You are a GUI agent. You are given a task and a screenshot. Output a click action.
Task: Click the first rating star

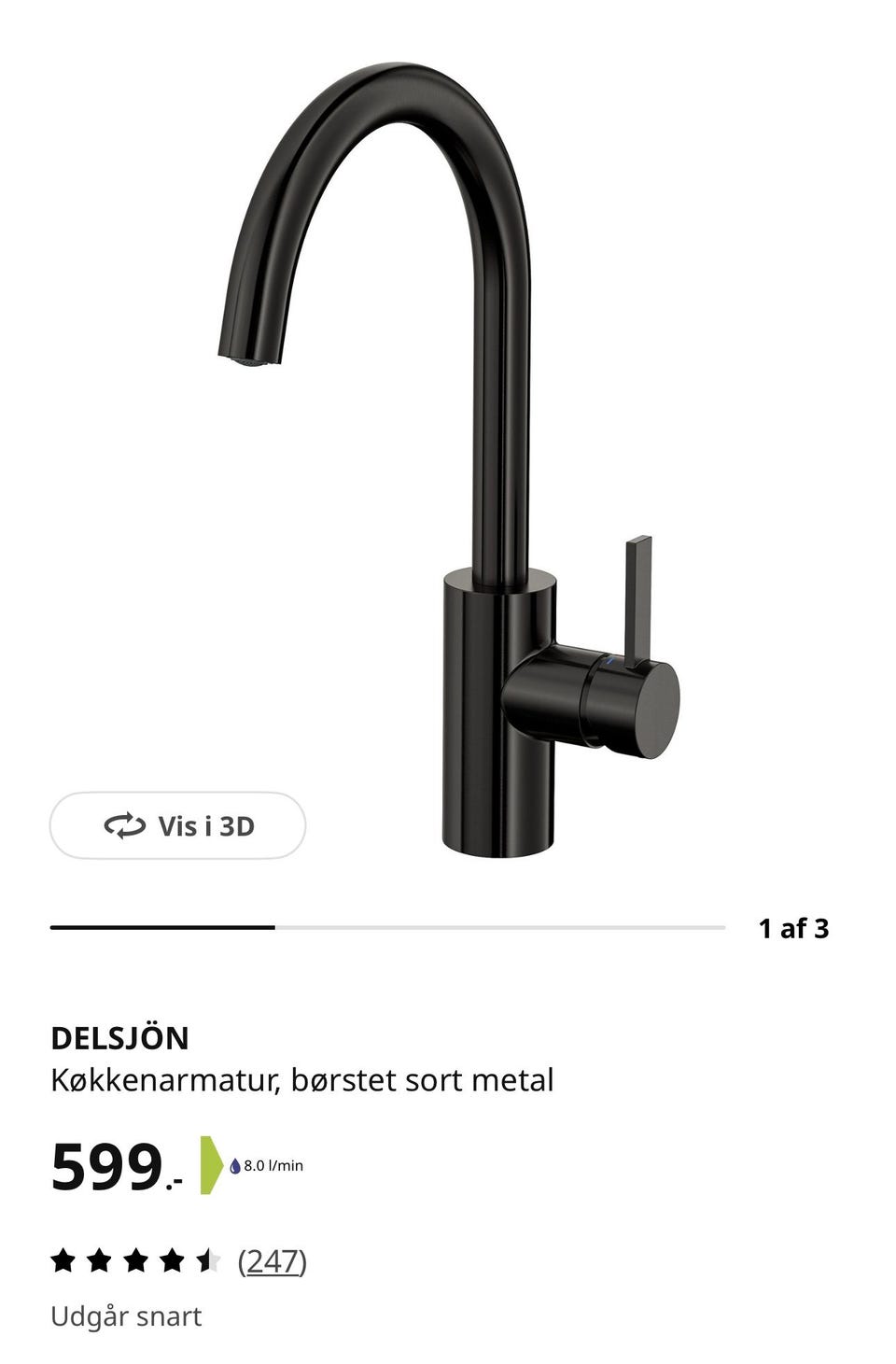point(63,1260)
